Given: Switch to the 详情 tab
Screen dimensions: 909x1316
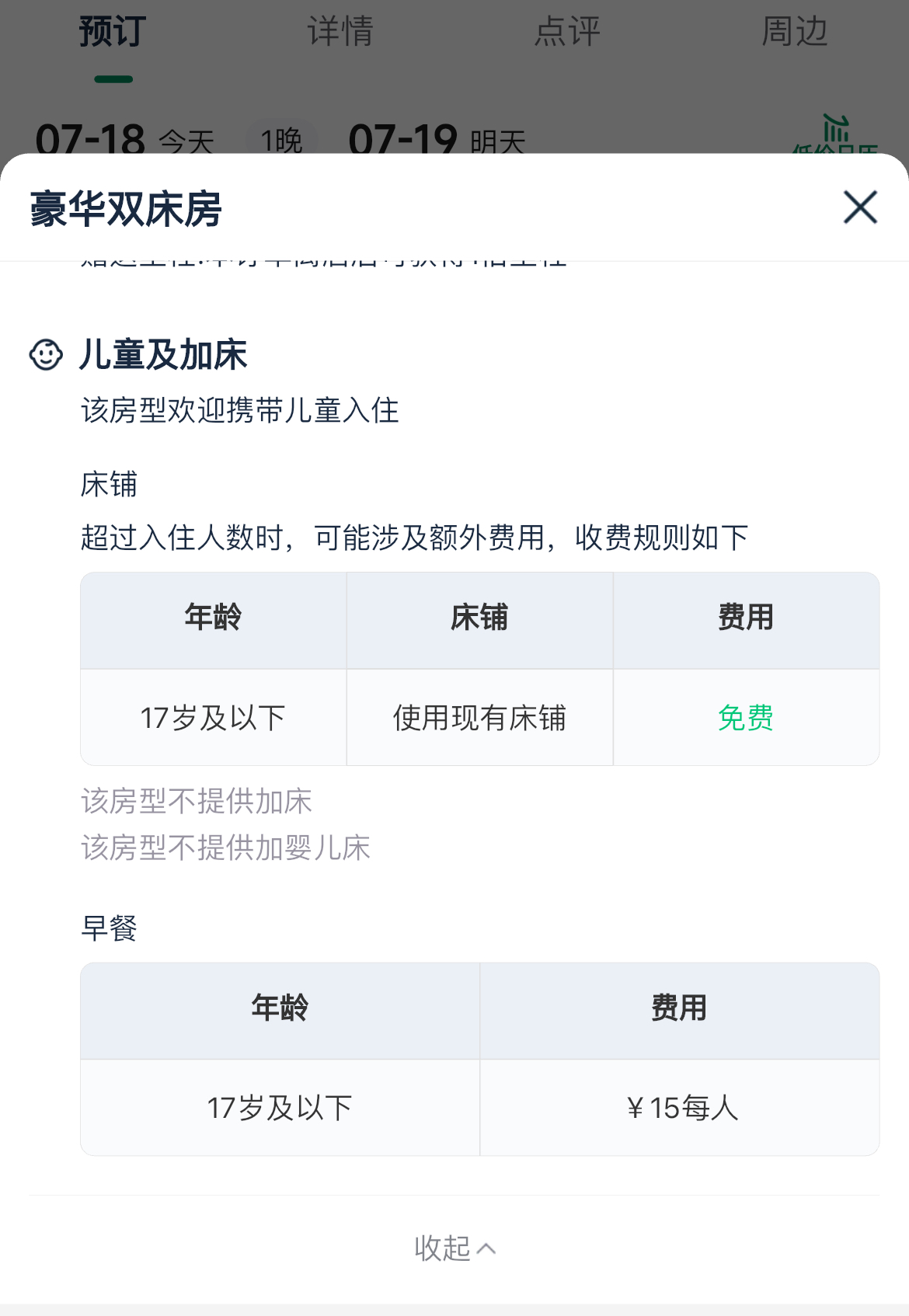Looking at the screenshot, I should (340, 32).
